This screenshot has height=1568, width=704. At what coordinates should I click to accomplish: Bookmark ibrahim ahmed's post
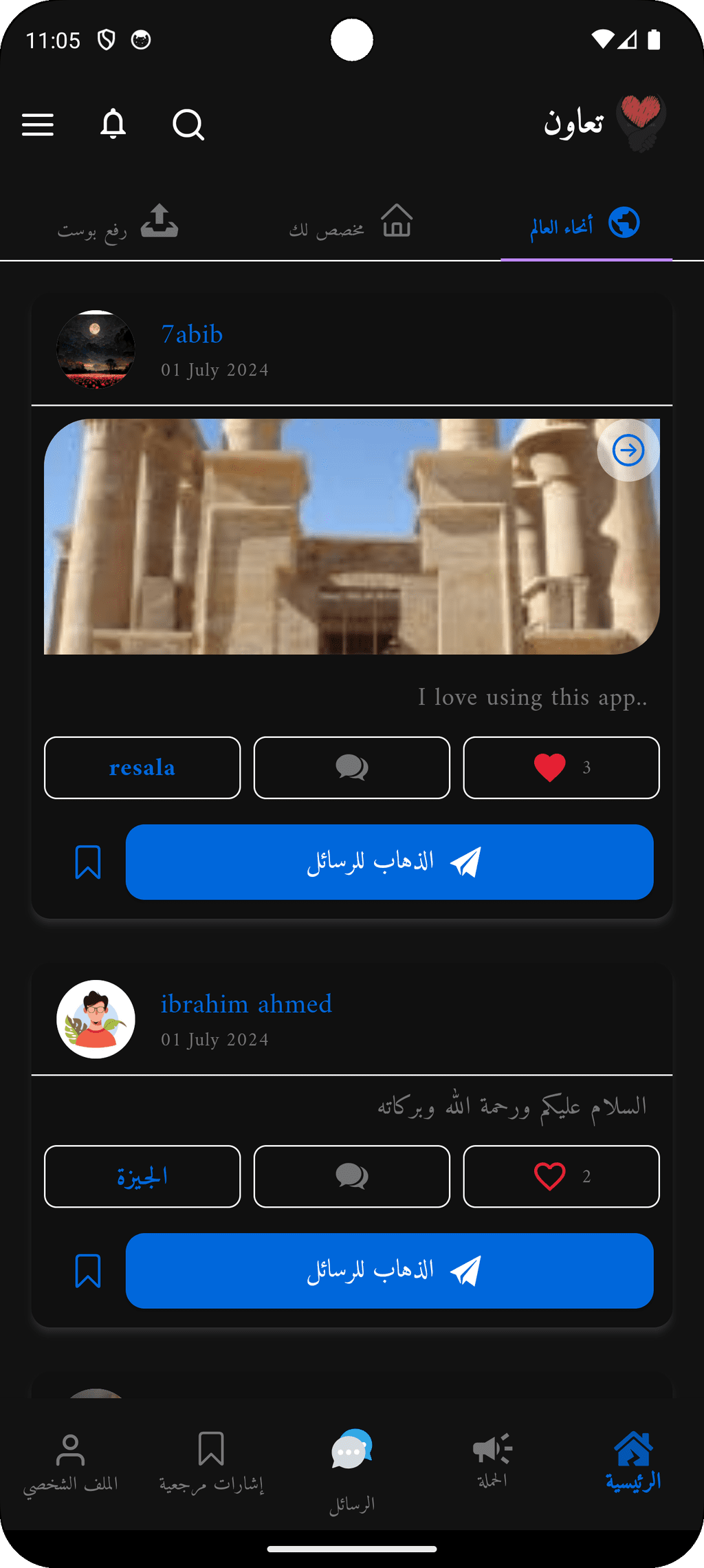coord(88,1271)
